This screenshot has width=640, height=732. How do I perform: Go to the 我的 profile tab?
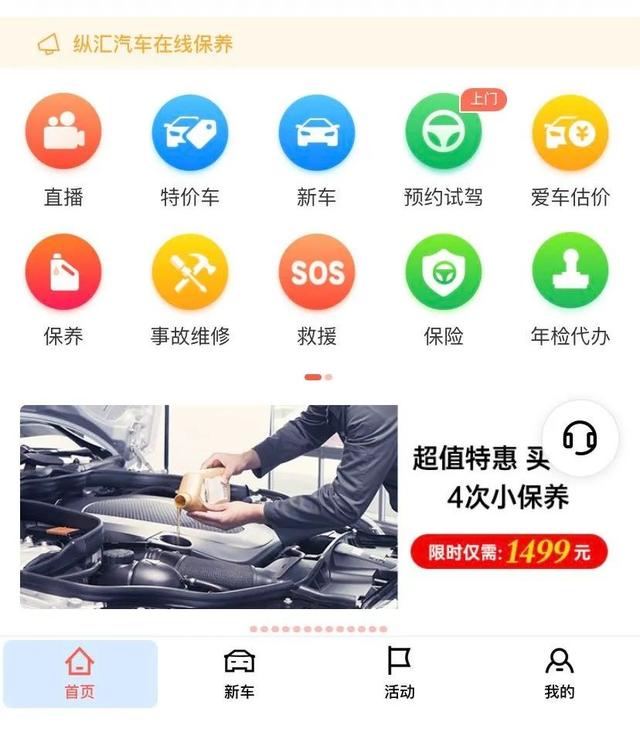559,674
